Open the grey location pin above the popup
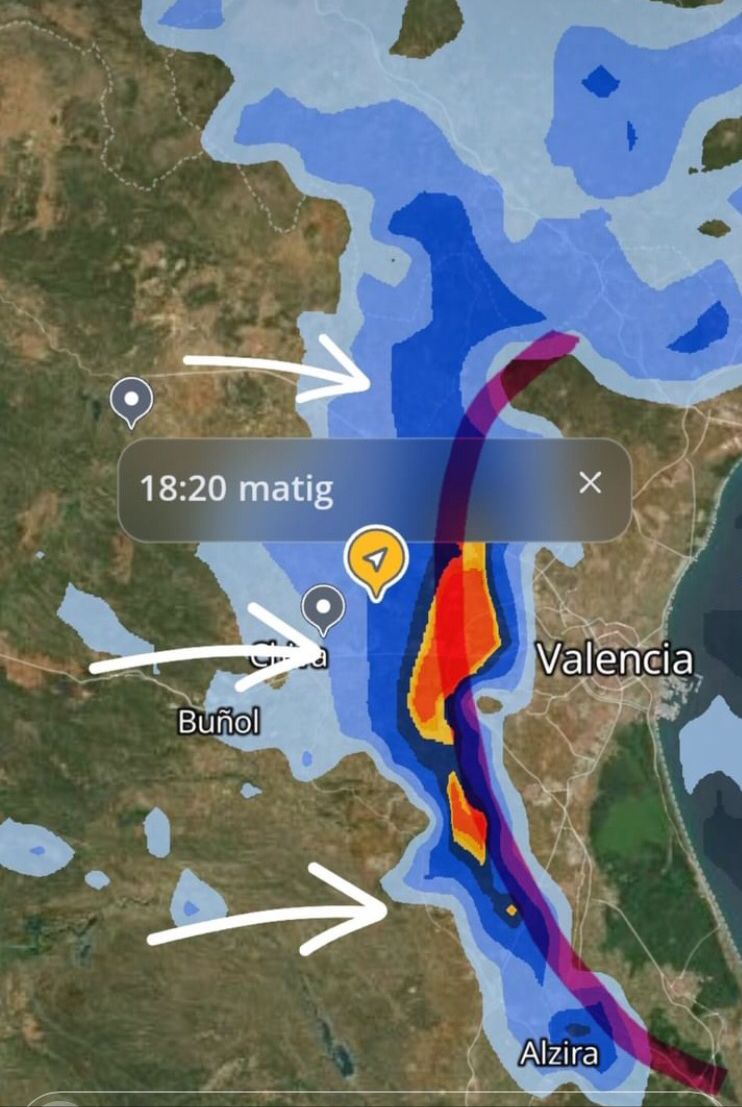This screenshot has width=742, height=1107. pyautogui.click(x=131, y=400)
